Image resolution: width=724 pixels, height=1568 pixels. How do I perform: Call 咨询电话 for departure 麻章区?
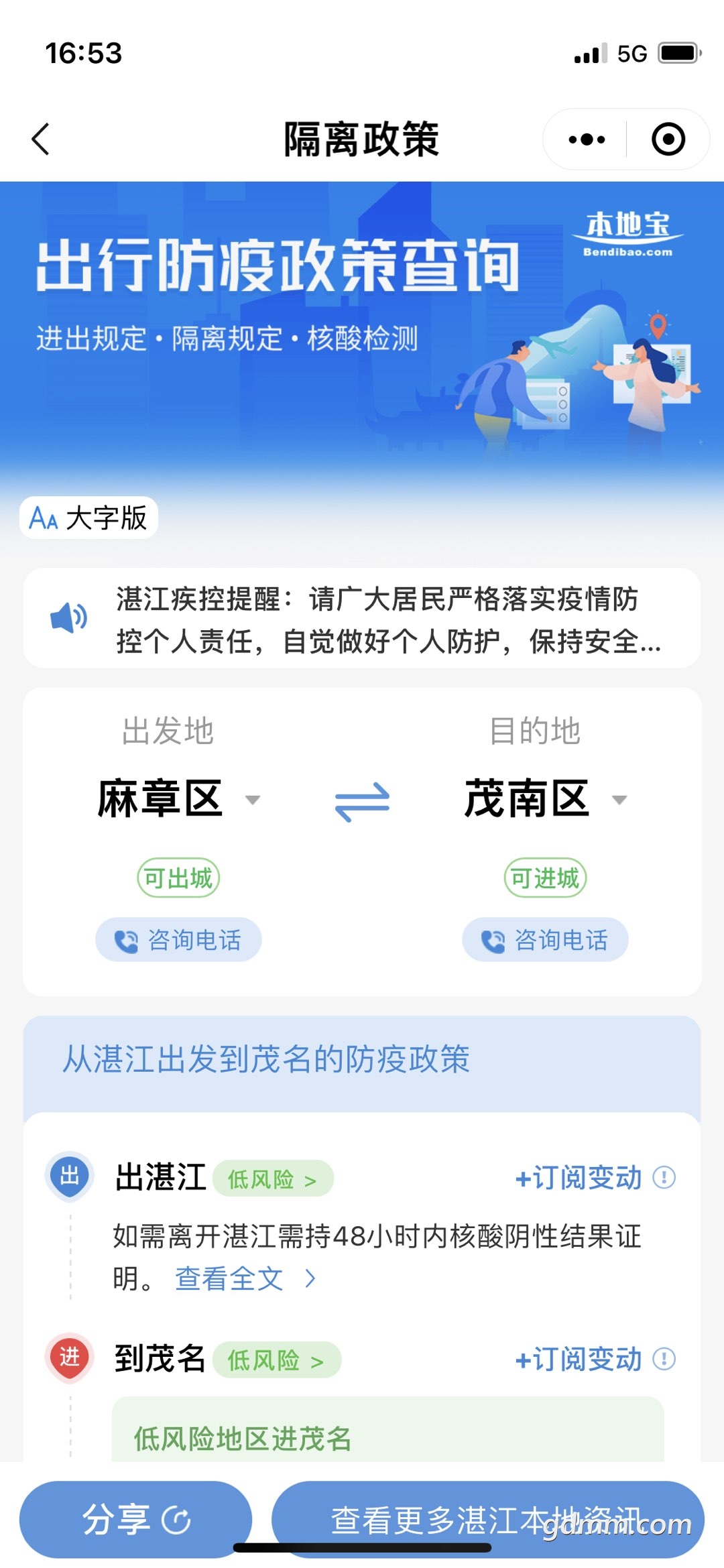(178, 940)
